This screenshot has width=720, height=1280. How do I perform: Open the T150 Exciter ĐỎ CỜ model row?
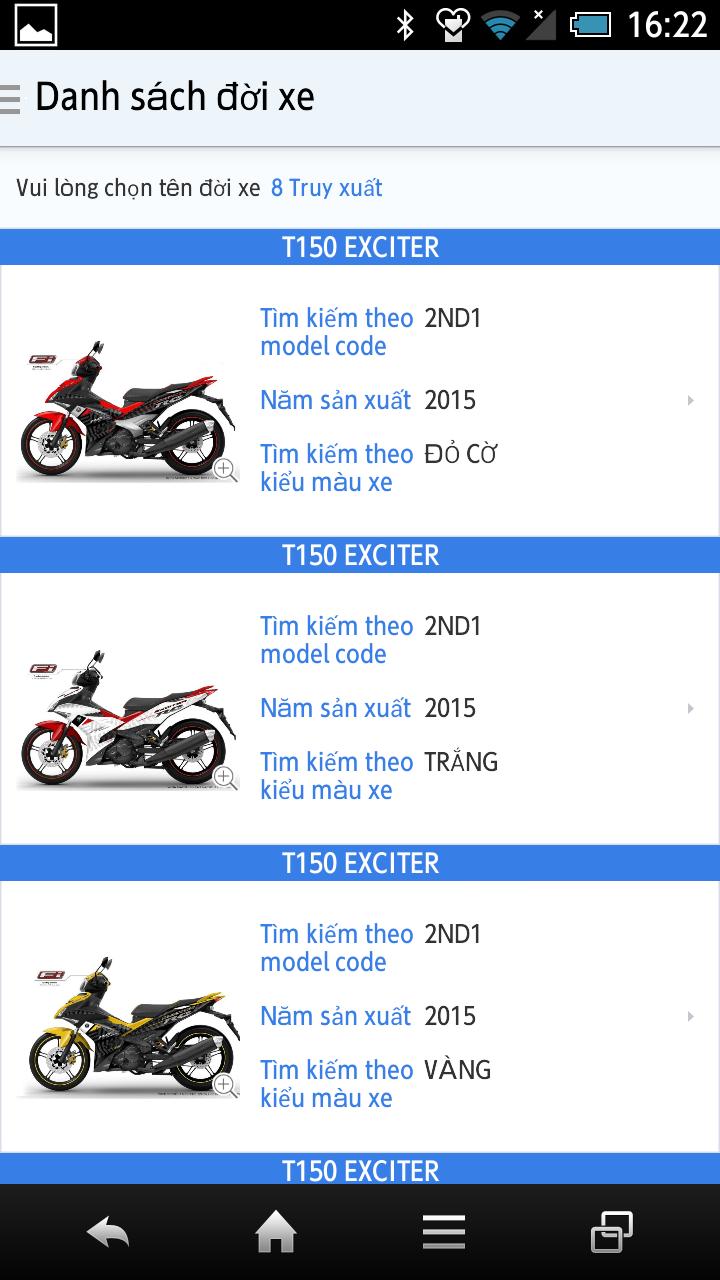(x=360, y=400)
